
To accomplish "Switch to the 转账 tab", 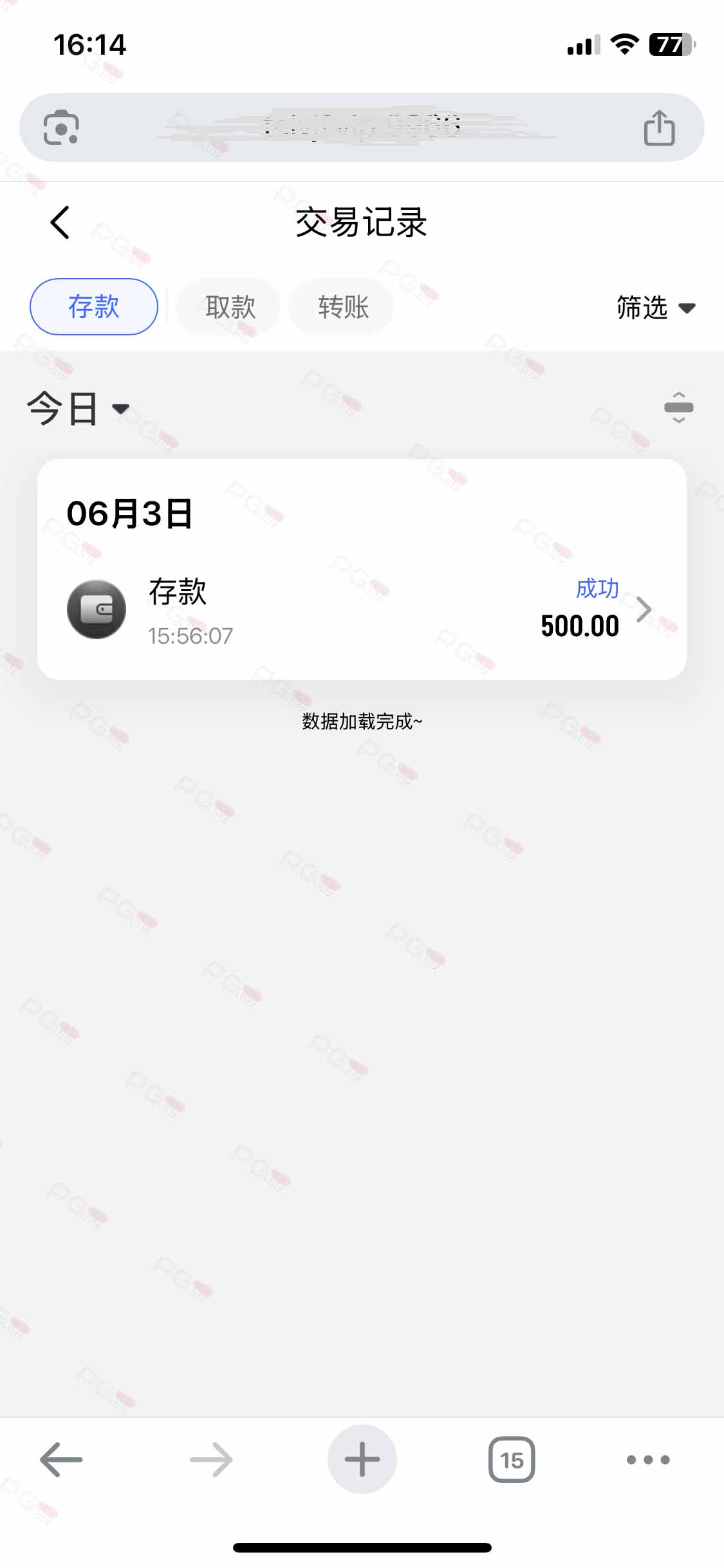I will [342, 306].
